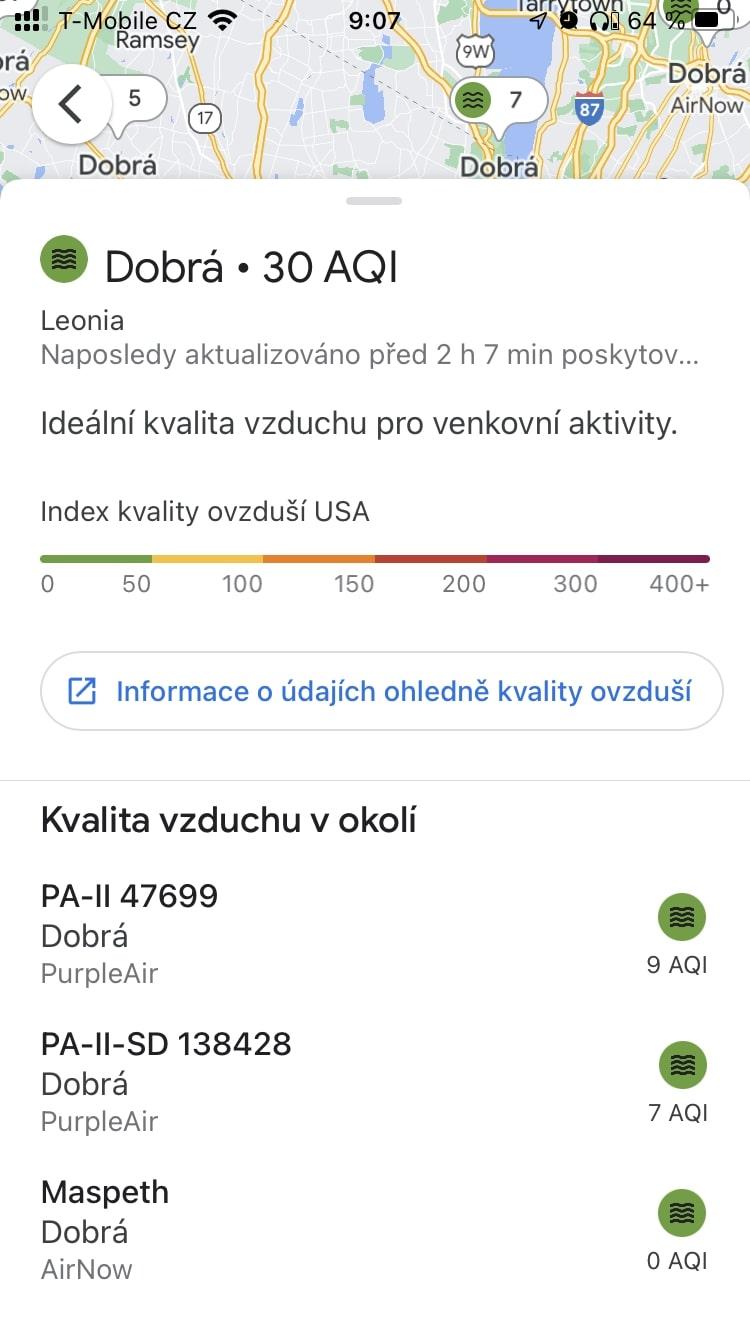Go back using the back arrow

(71, 104)
